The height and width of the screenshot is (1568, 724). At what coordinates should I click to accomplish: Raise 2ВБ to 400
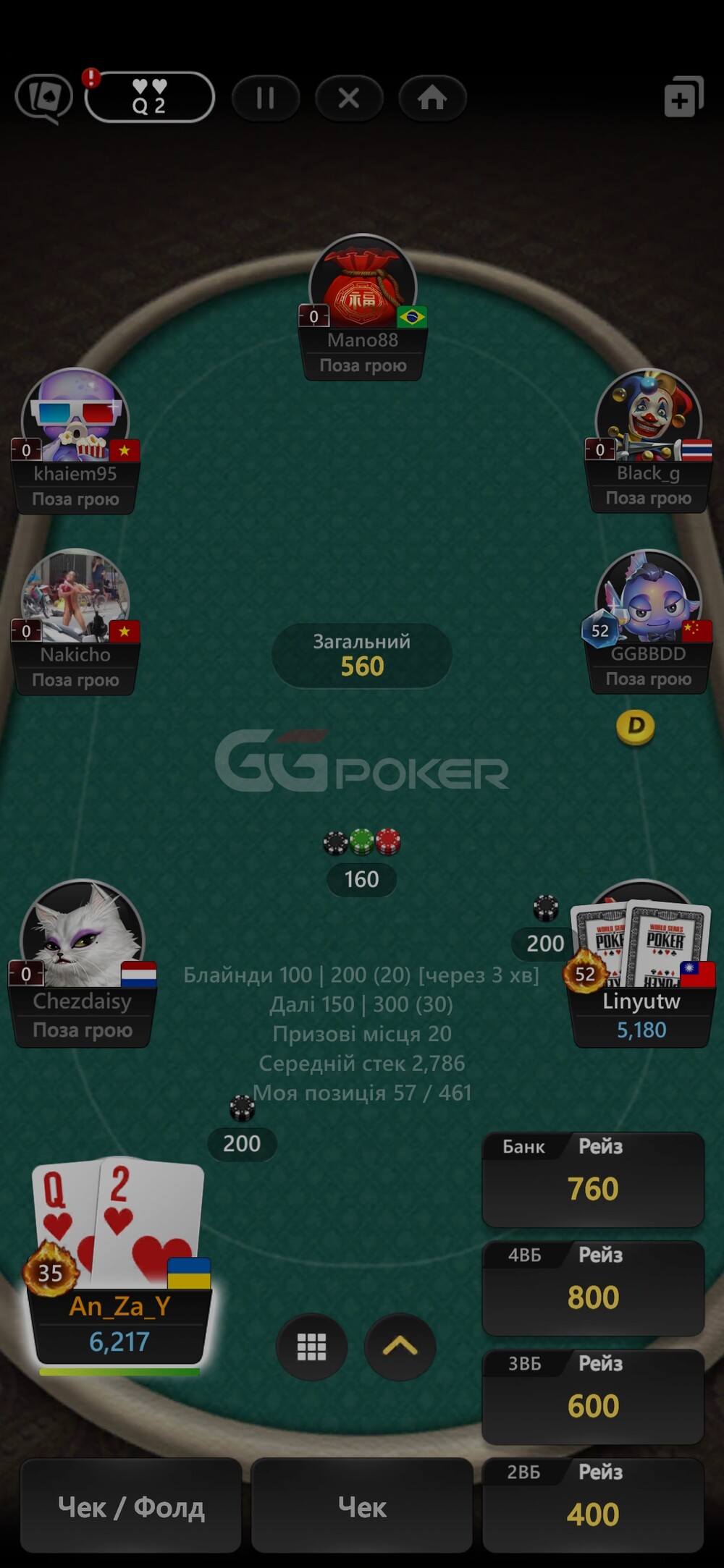(593, 1505)
